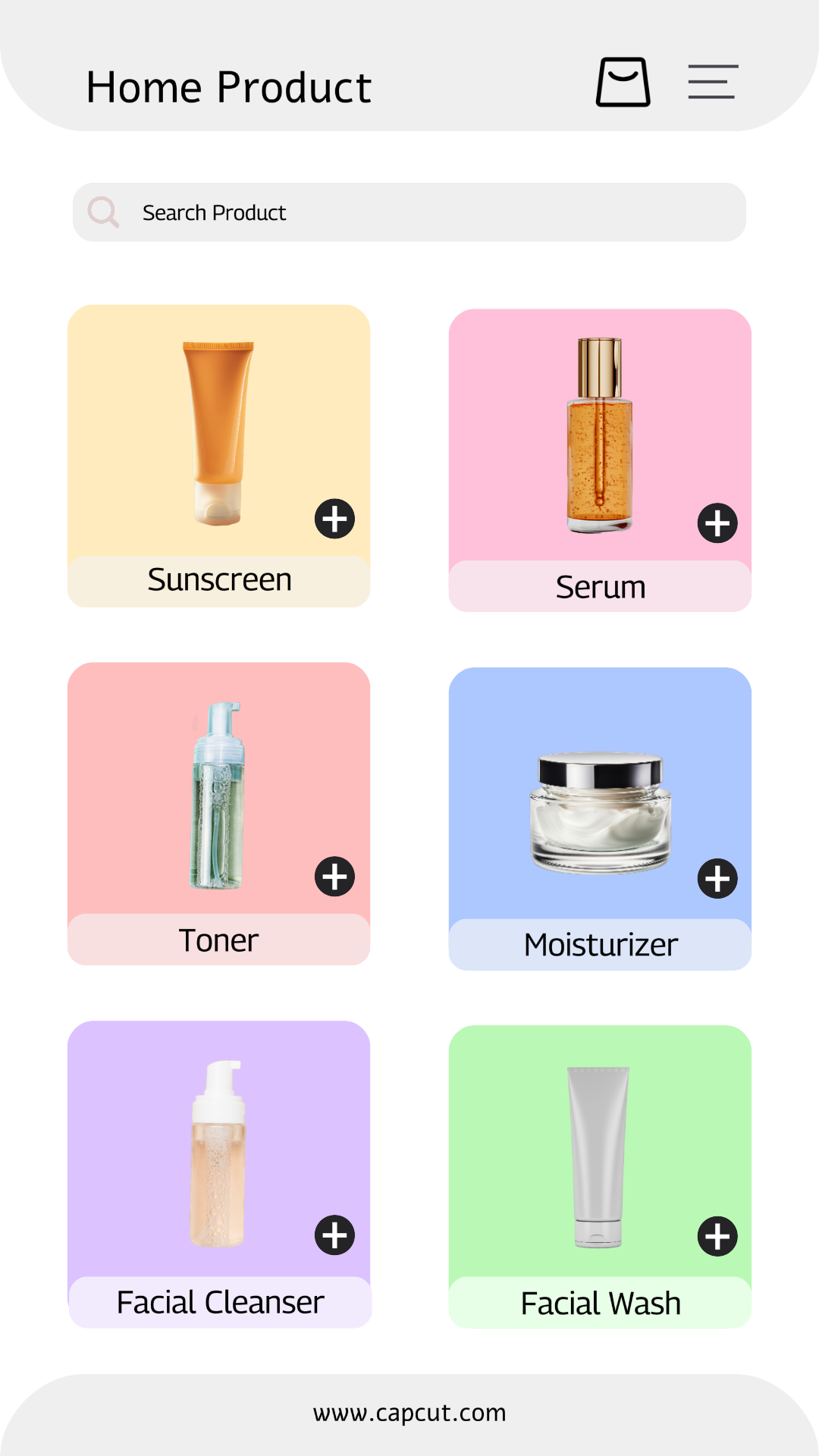The width and height of the screenshot is (819, 1456).
Task: Open the hamburger menu
Action: (713, 82)
